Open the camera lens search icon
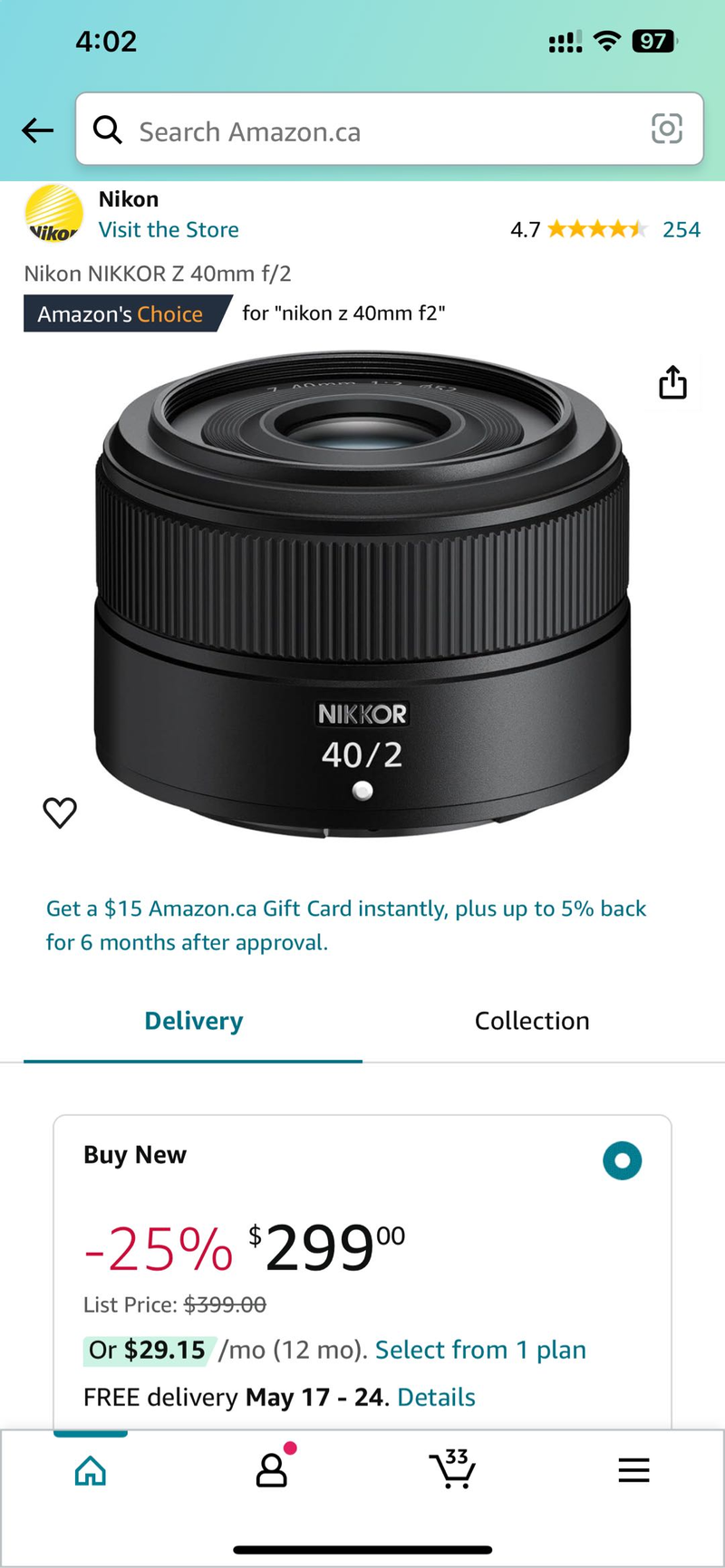Screen dimensions: 725x1568 click(x=667, y=129)
